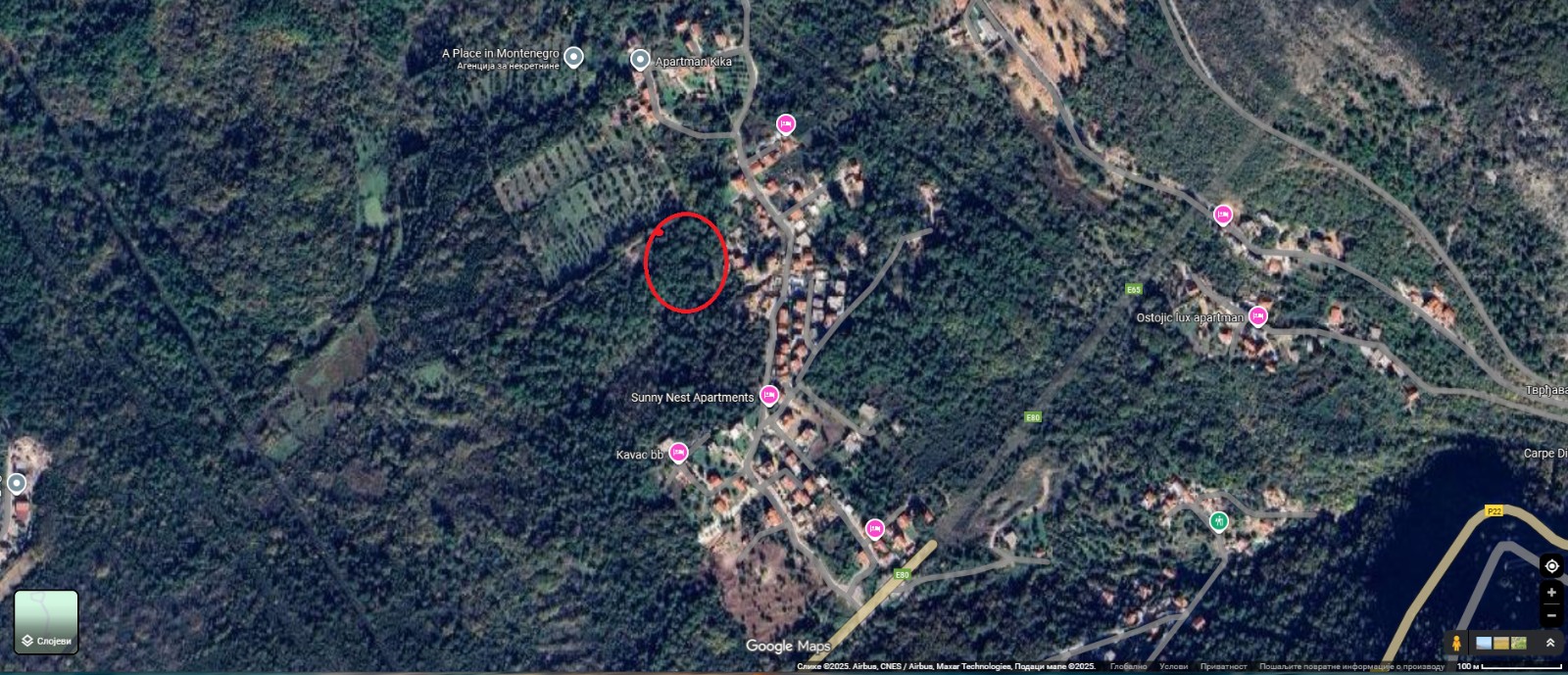Open the Глобално footer link
1568x675 pixels.
1128,667
